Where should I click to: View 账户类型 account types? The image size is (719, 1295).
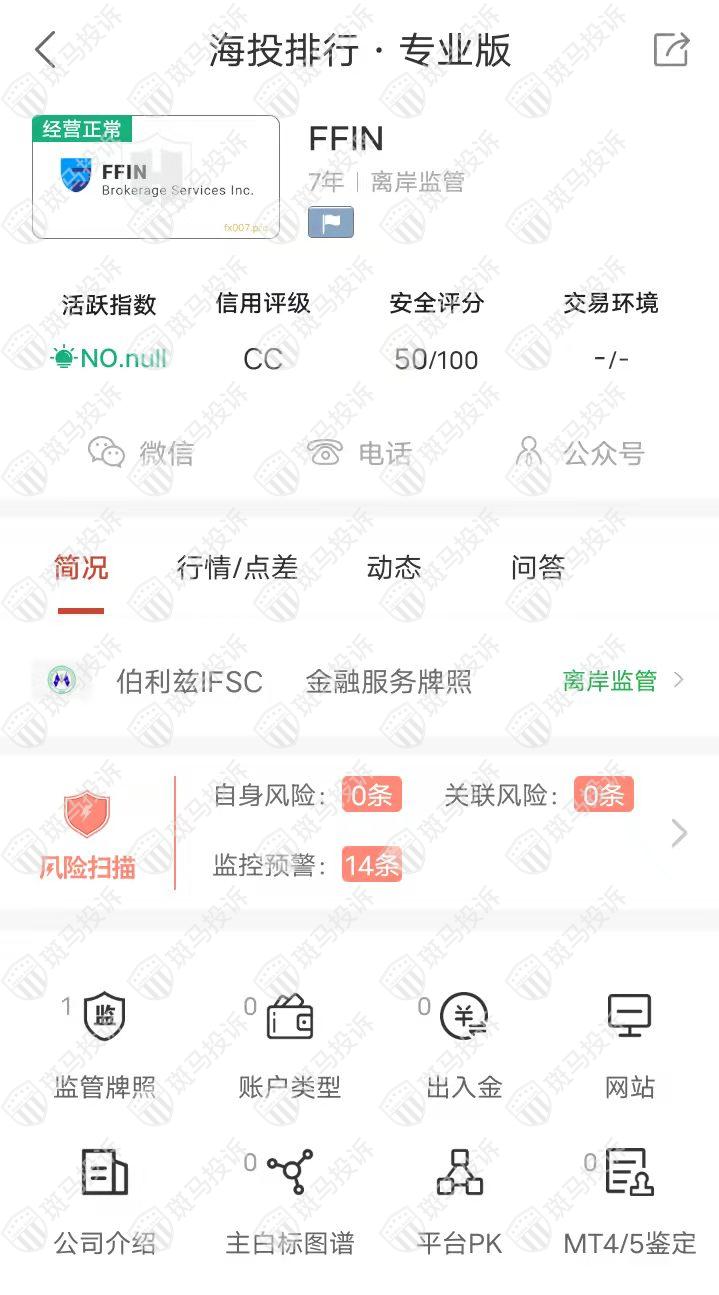pyautogui.click(x=289, y=1045)
